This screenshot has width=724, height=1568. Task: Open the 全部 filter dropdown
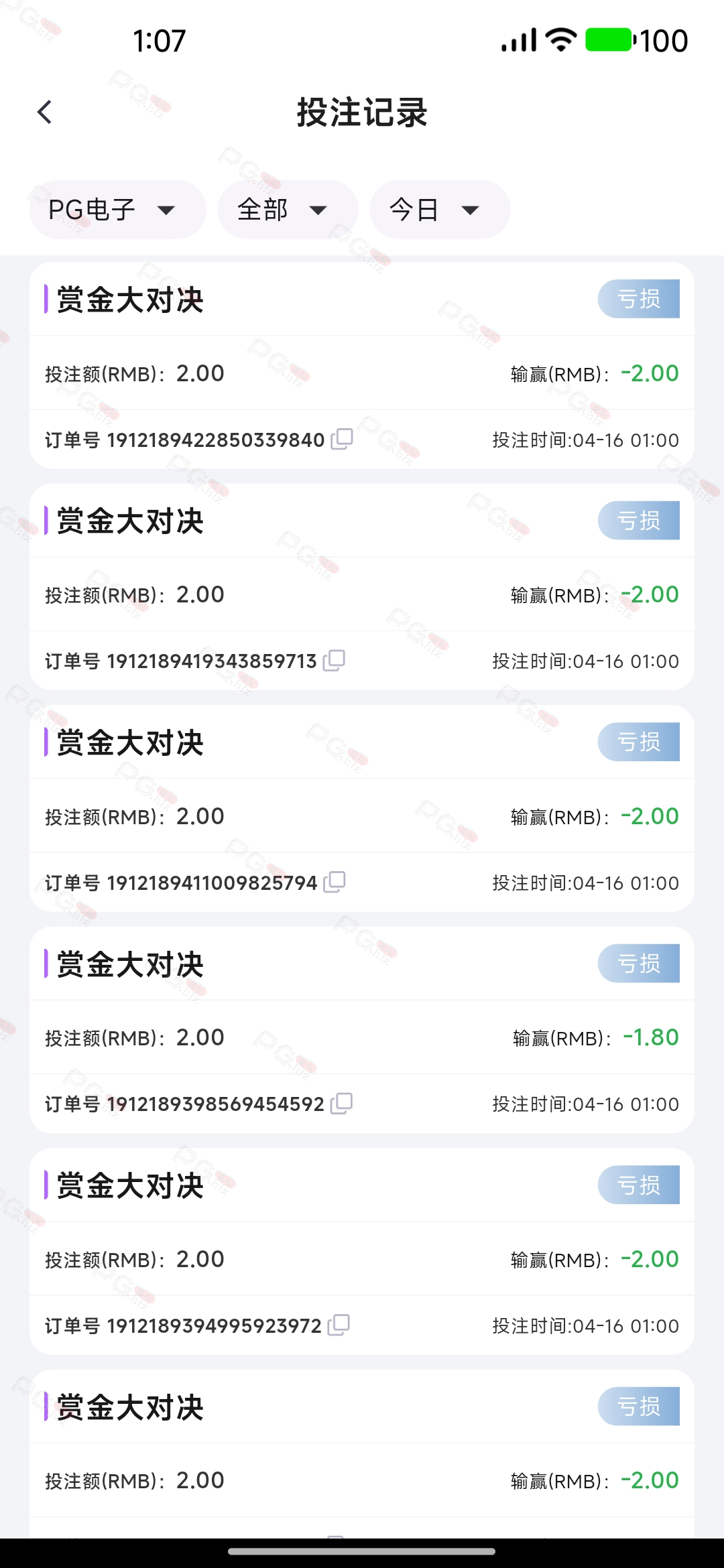288,210
